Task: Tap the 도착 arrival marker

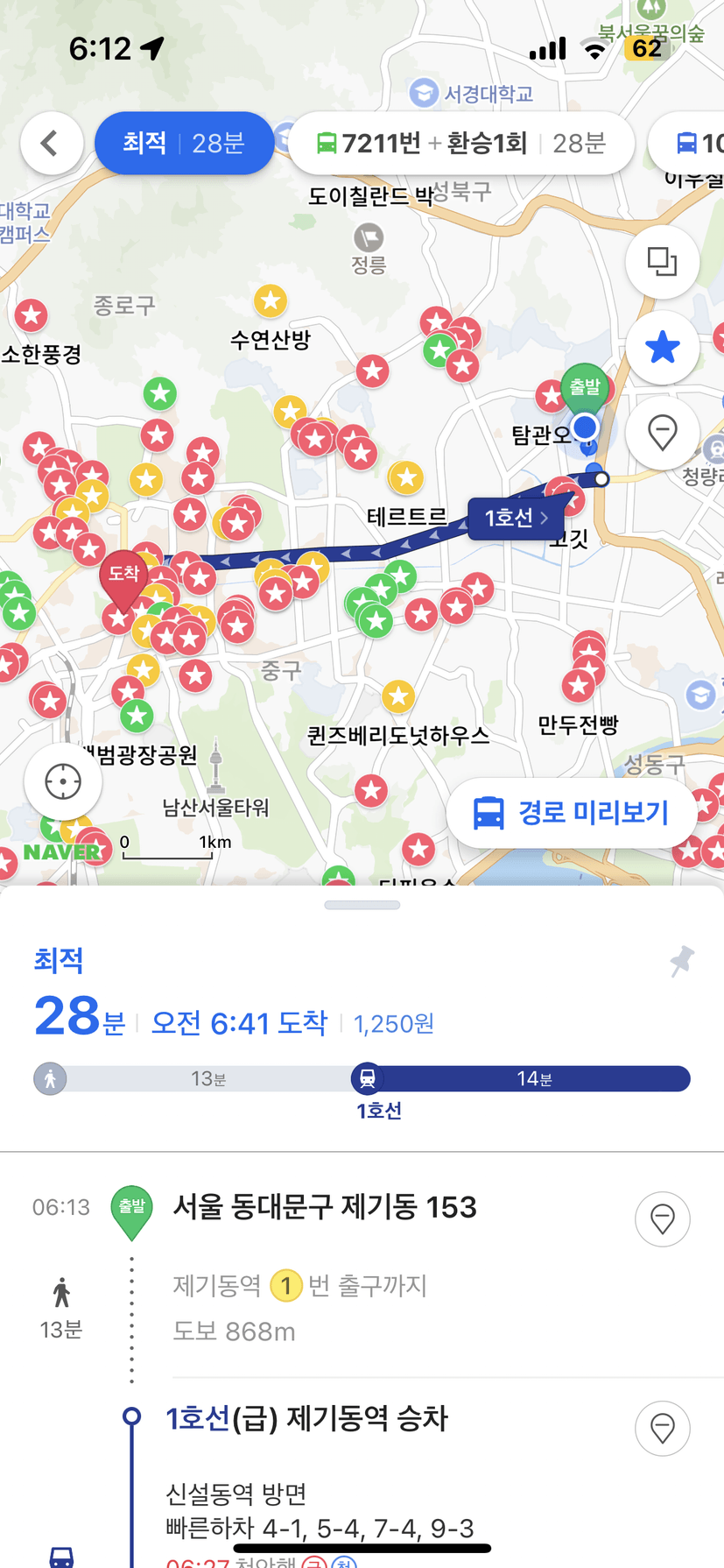Action: tap(123, 577)
